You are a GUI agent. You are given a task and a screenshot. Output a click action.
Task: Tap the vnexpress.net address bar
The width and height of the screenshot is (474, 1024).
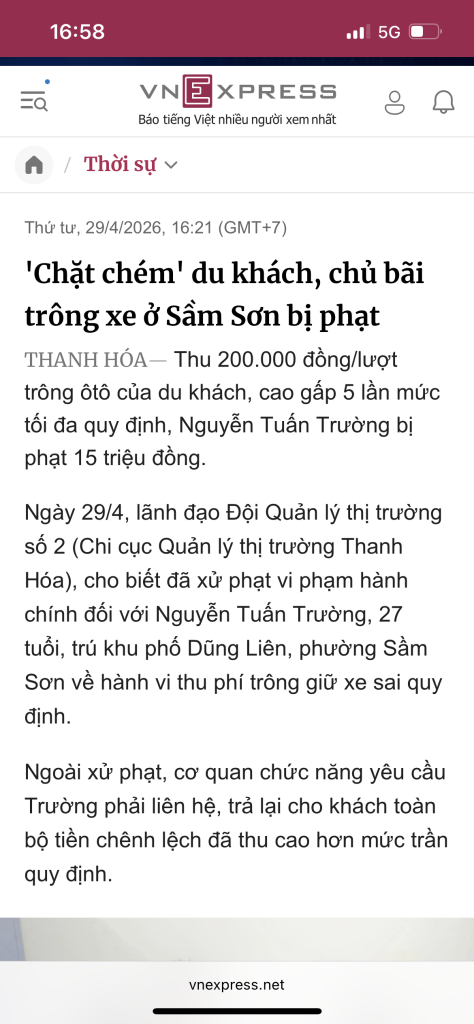(237, 985)
